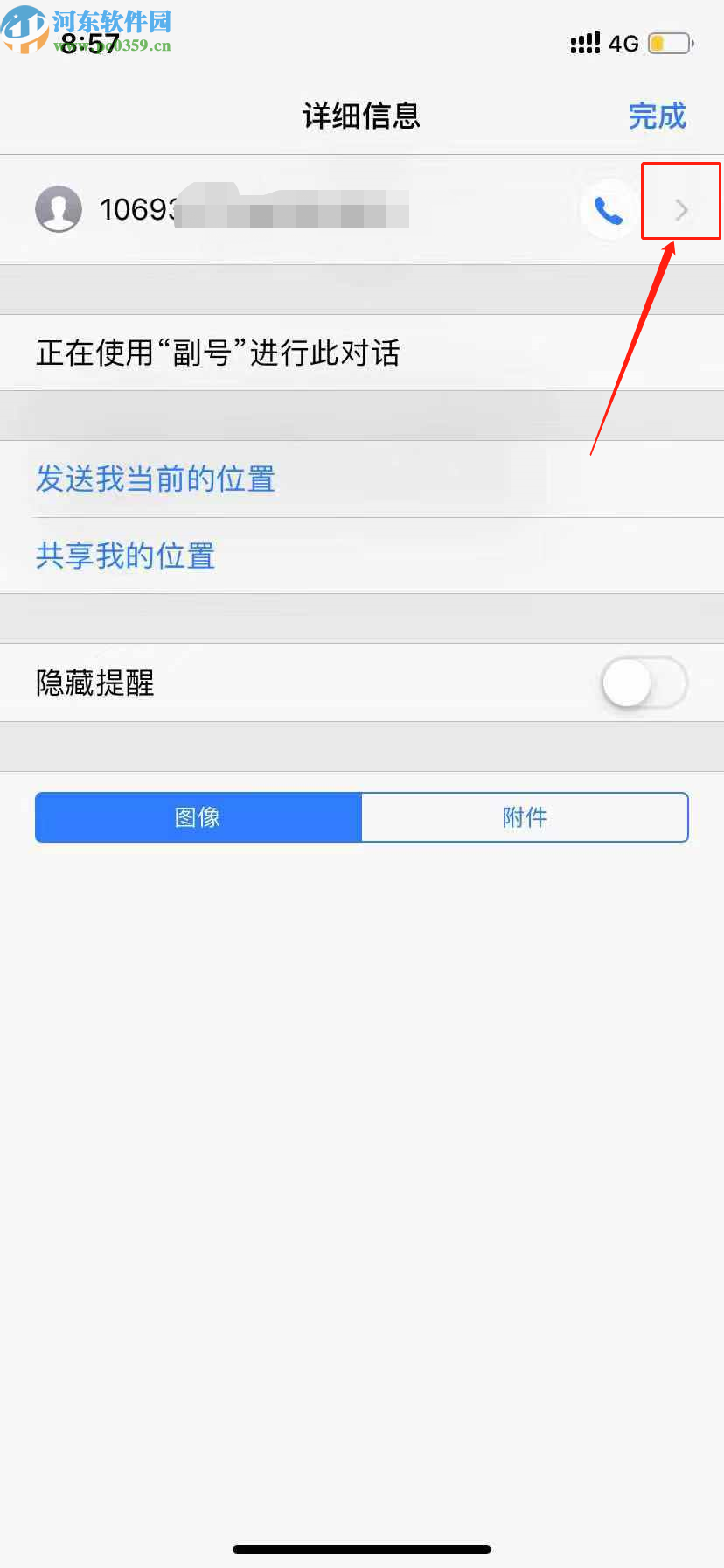Toggle the 隐藏提醒 switch

(644, 682)
